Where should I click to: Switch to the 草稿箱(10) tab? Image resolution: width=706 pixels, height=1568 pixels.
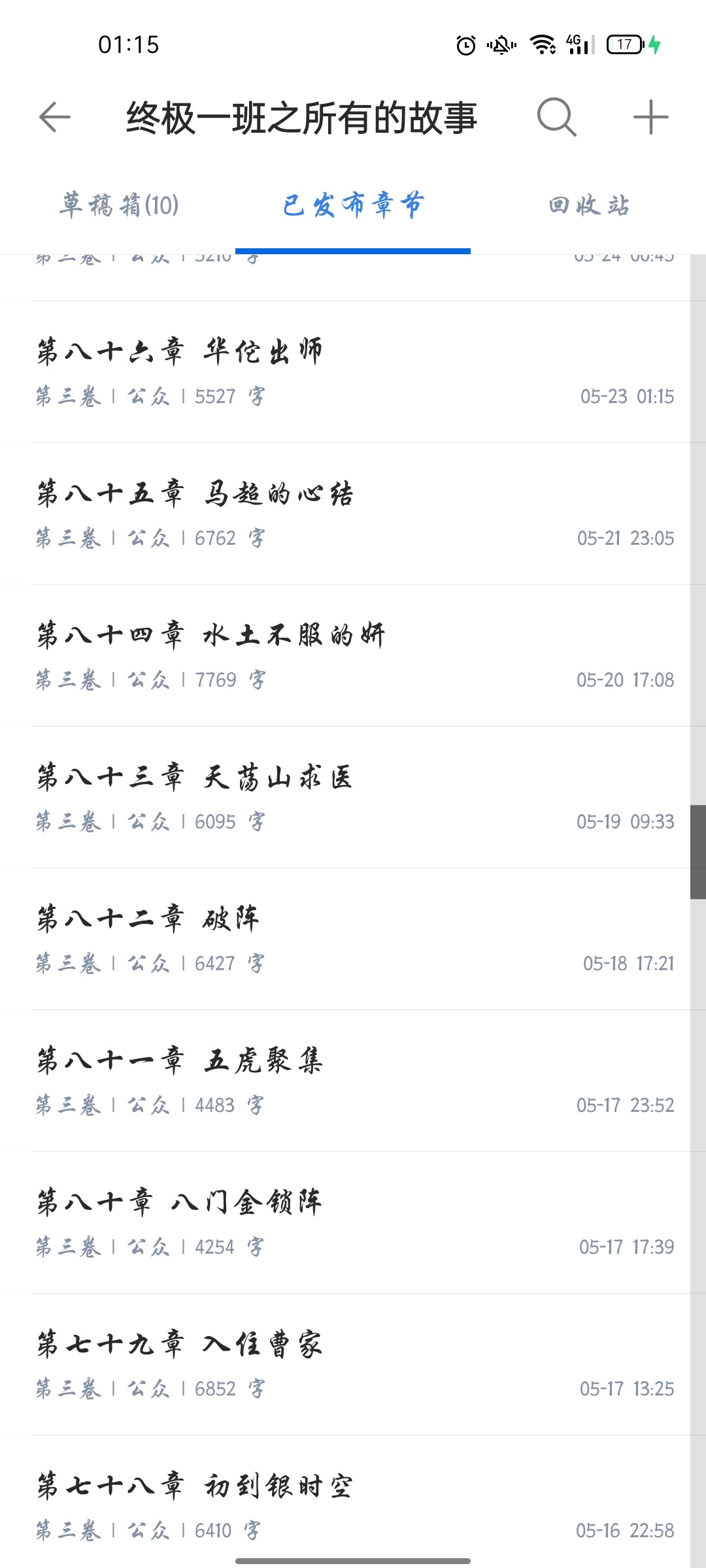pyautogui.click(x=119, y=205)
